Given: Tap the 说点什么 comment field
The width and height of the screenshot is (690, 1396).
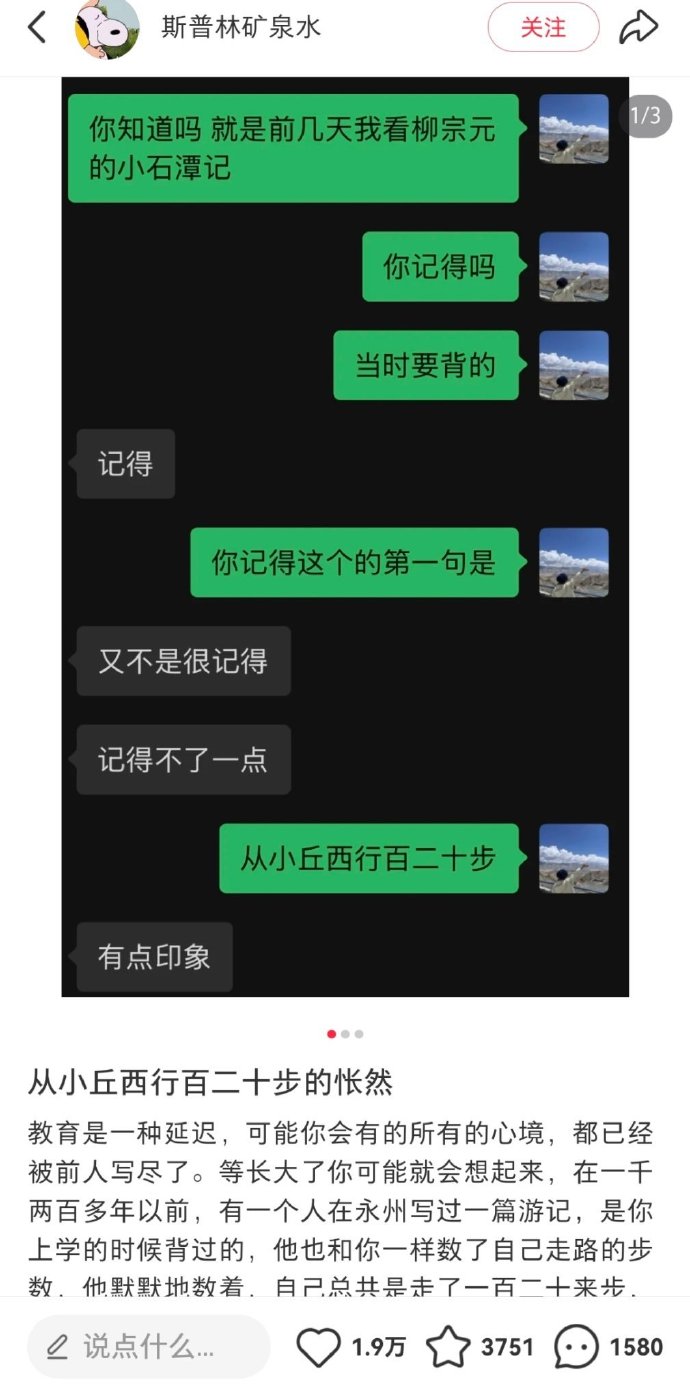Looking at the screenshot, I should click(x=148, y=1347).
